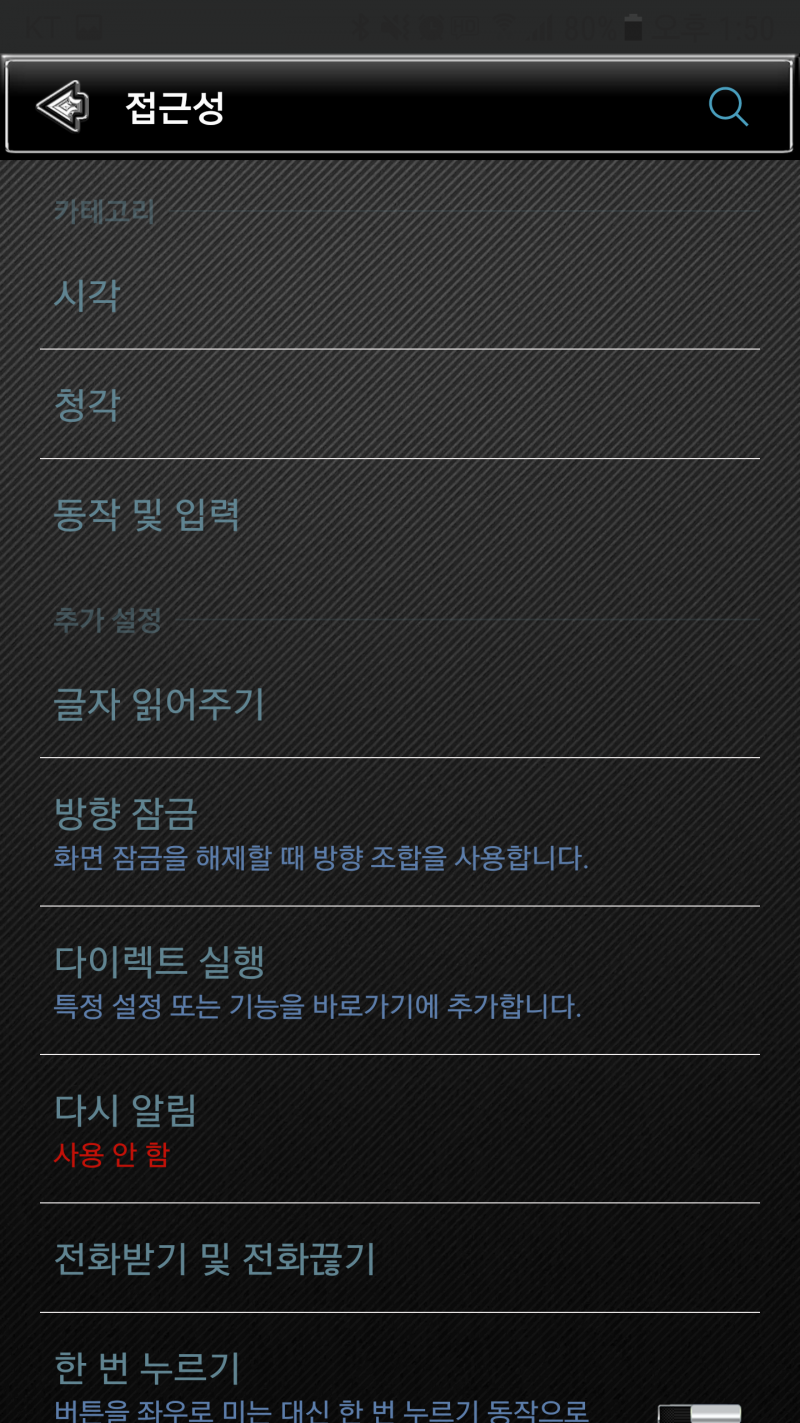This screenshot has height=1423, width=800.
Task: Open 다이렉트 실행 shortcut settings
Action: [400, 980]
